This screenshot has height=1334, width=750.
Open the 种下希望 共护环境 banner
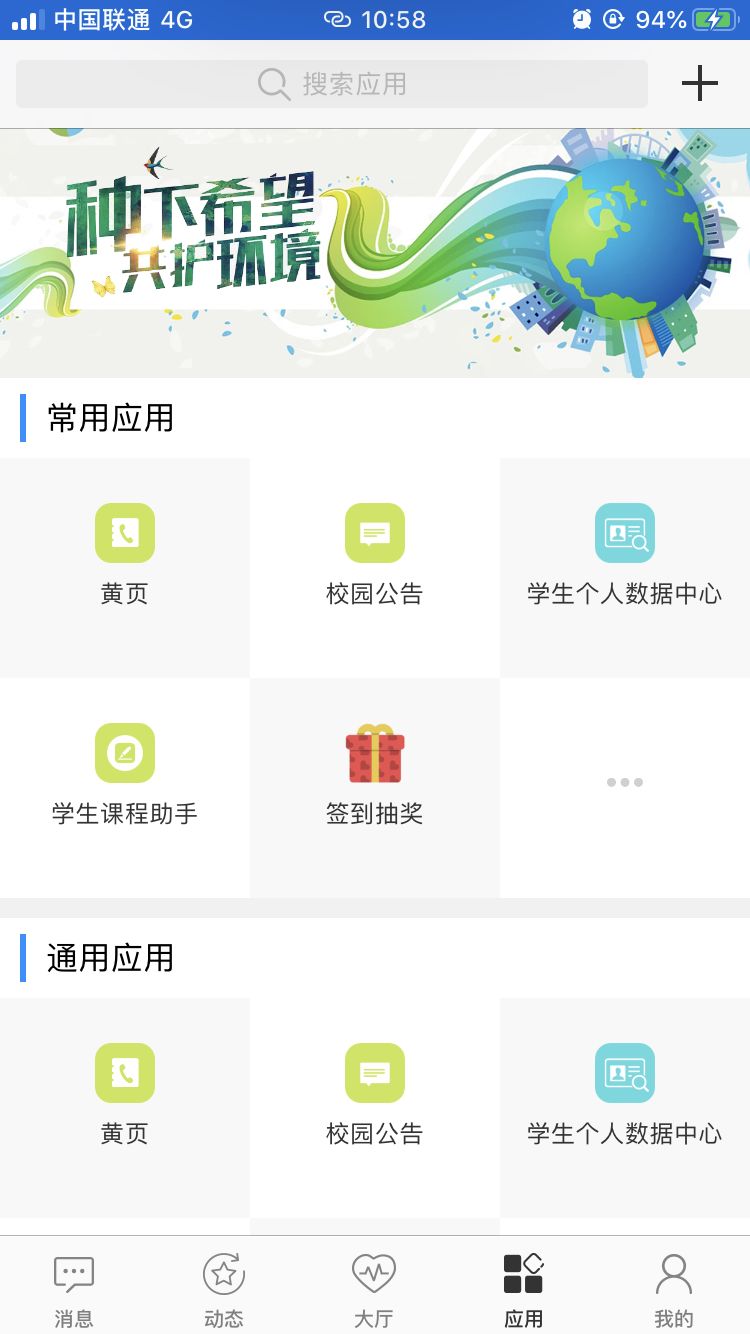(375, 253)
